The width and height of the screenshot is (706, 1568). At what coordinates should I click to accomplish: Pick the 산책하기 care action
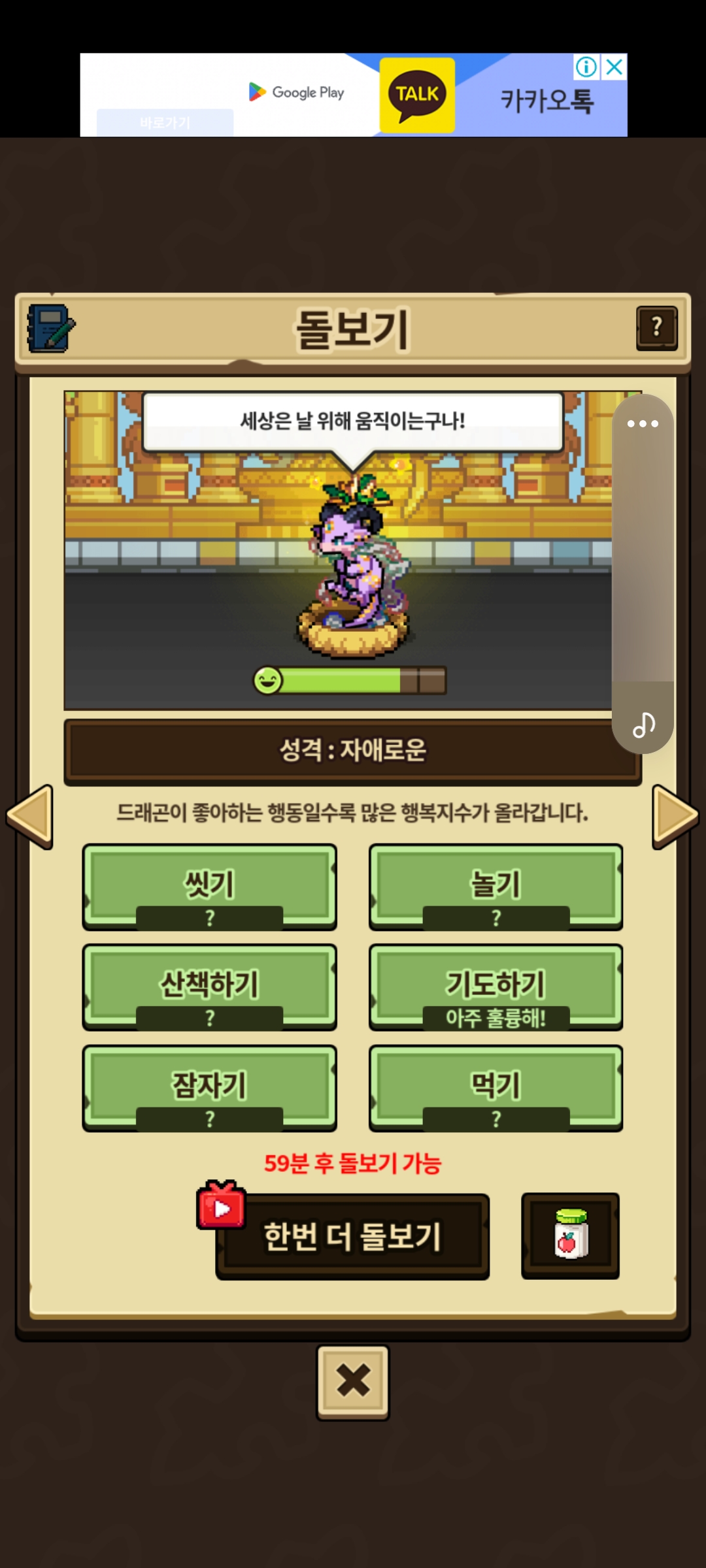coord(209,987)
